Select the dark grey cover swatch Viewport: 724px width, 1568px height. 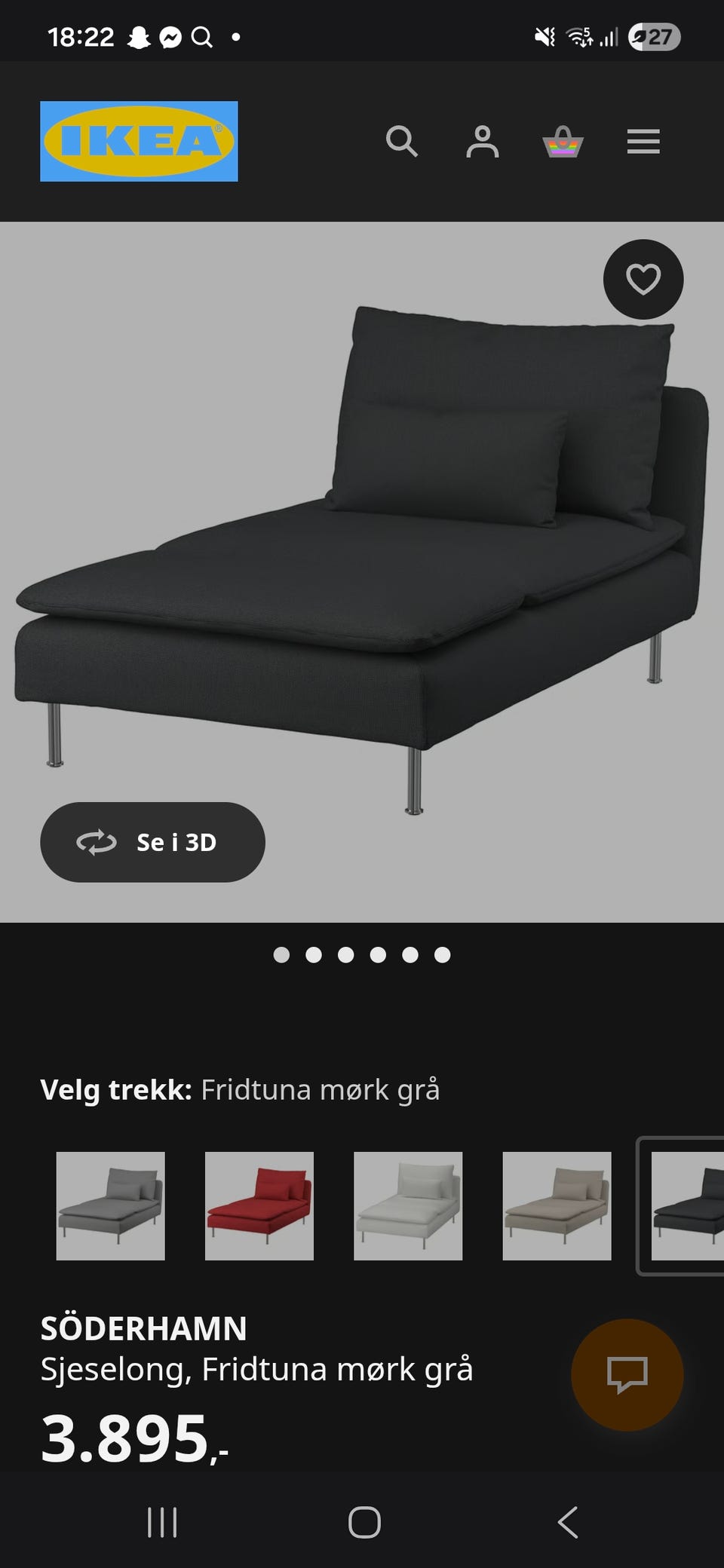686,1205
